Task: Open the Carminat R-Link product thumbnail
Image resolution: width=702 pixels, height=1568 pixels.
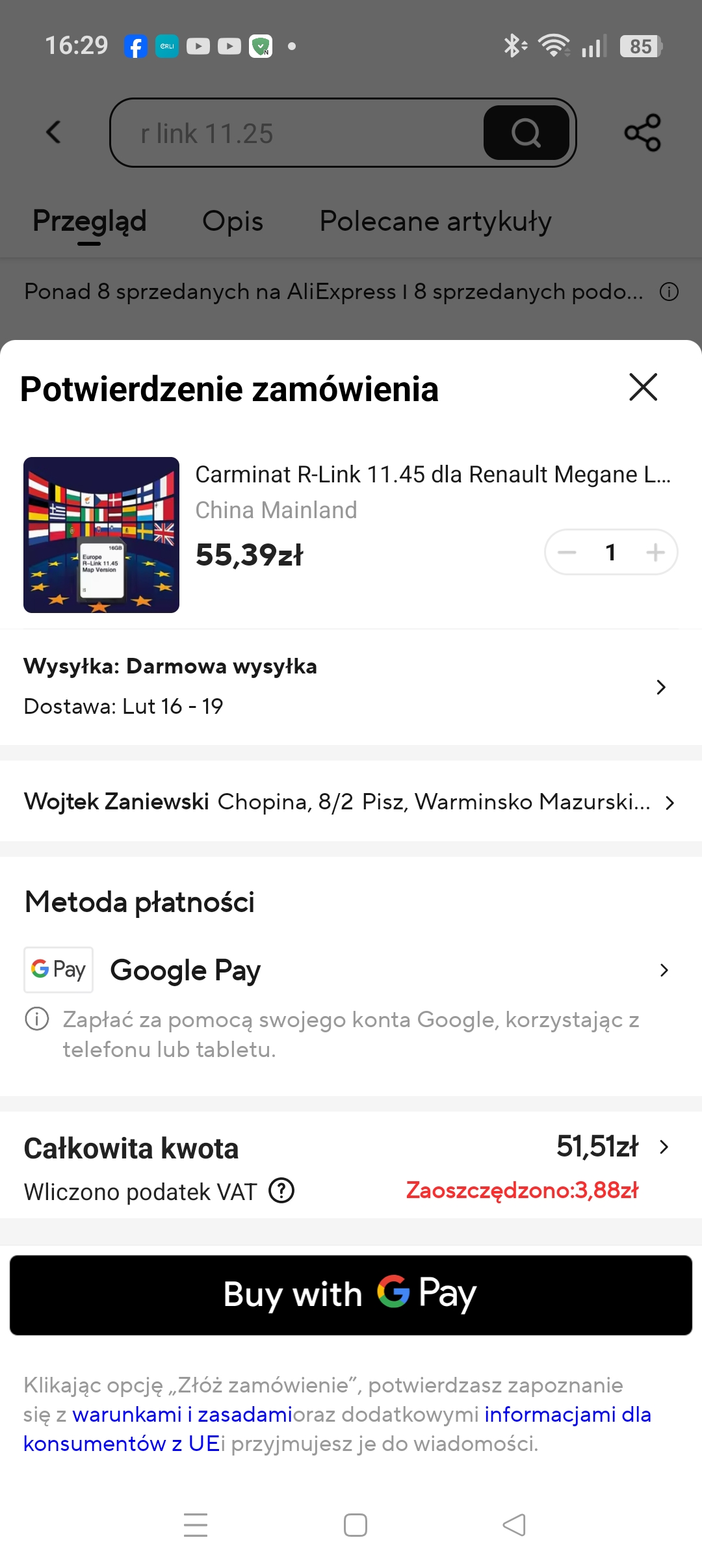Action: [x=101, y=535]
